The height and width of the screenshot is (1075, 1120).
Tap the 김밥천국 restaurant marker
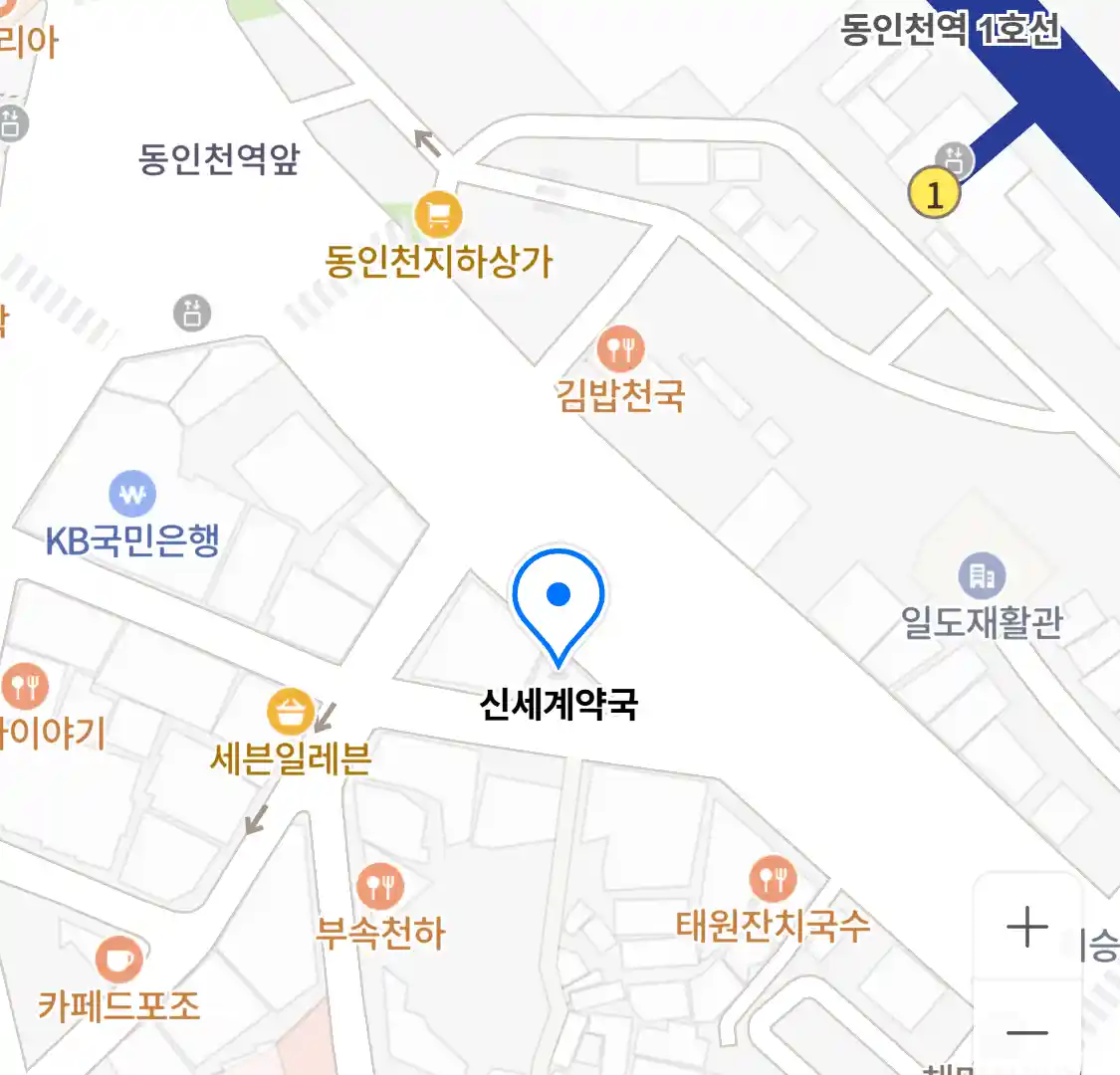620,349
